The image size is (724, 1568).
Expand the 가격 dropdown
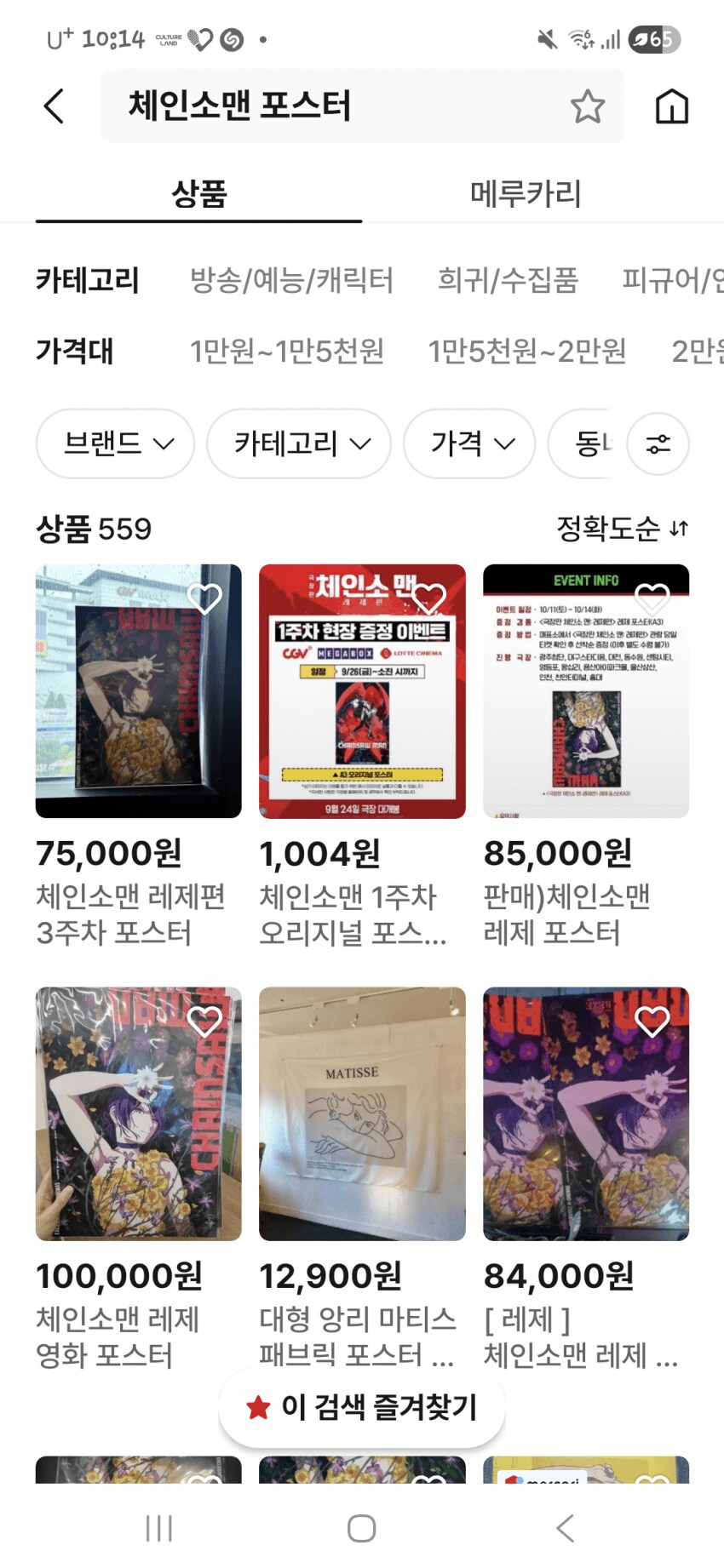coord(470,444)
